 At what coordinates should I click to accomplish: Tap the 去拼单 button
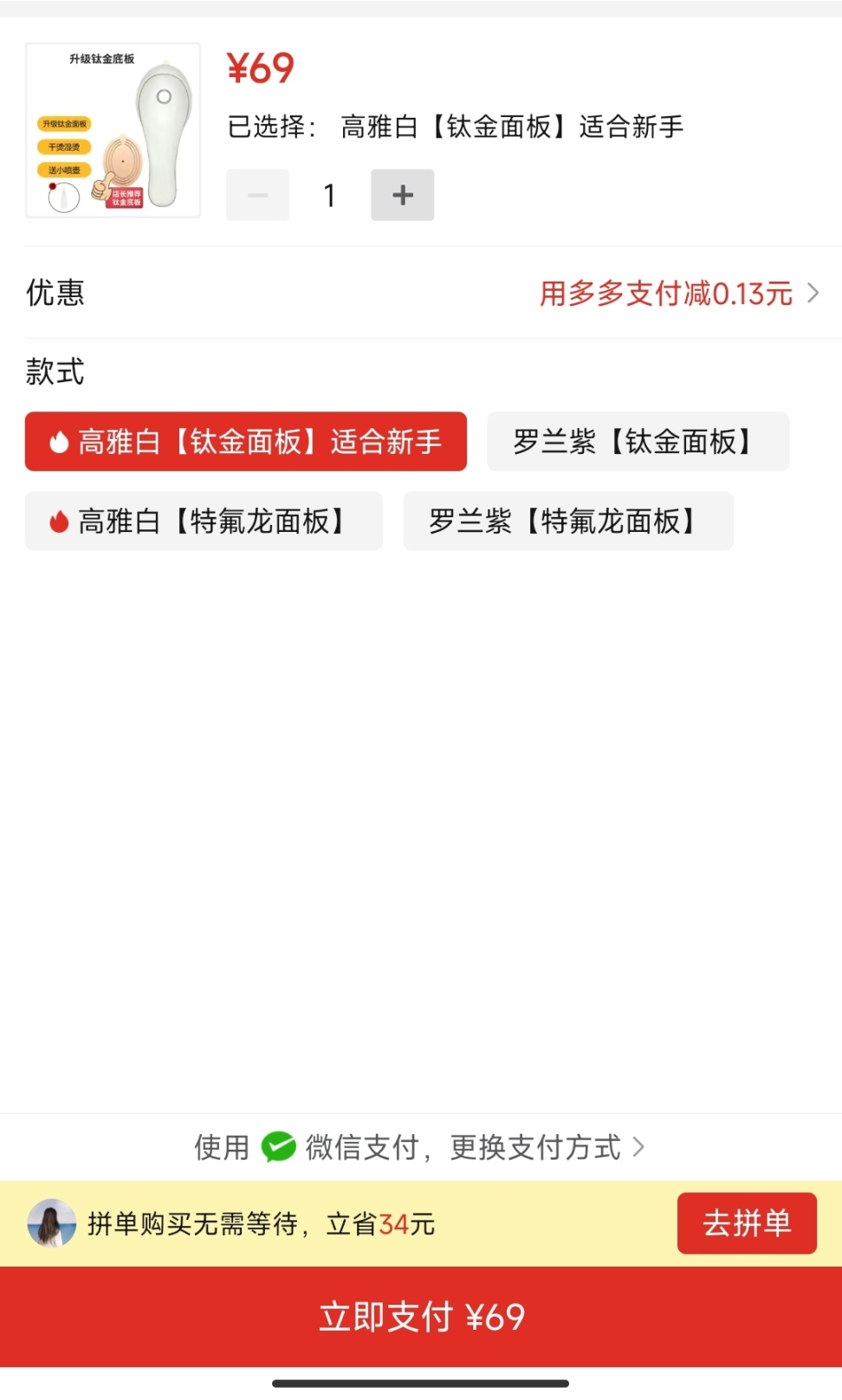[x=747, y=1223]
